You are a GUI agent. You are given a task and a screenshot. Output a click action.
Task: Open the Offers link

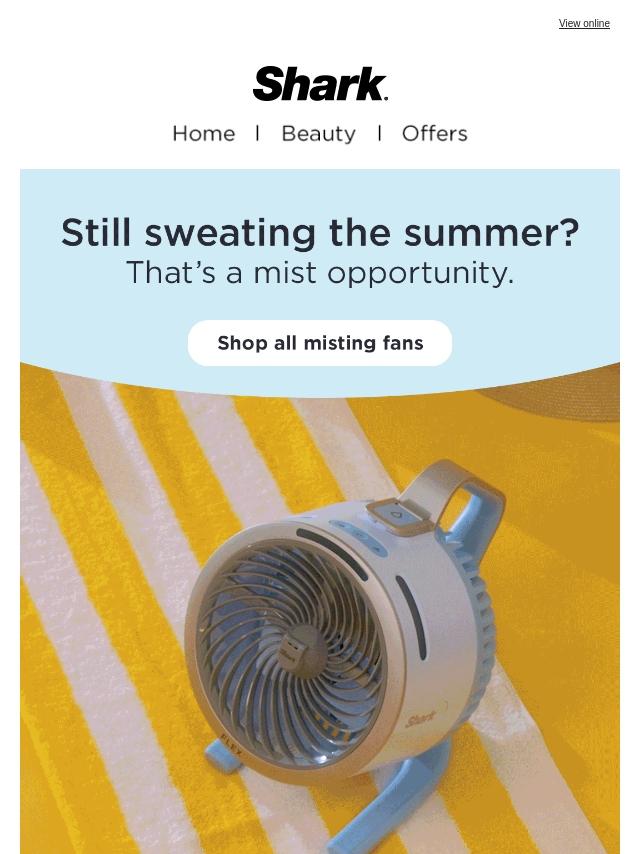click(x=434, y=134)
